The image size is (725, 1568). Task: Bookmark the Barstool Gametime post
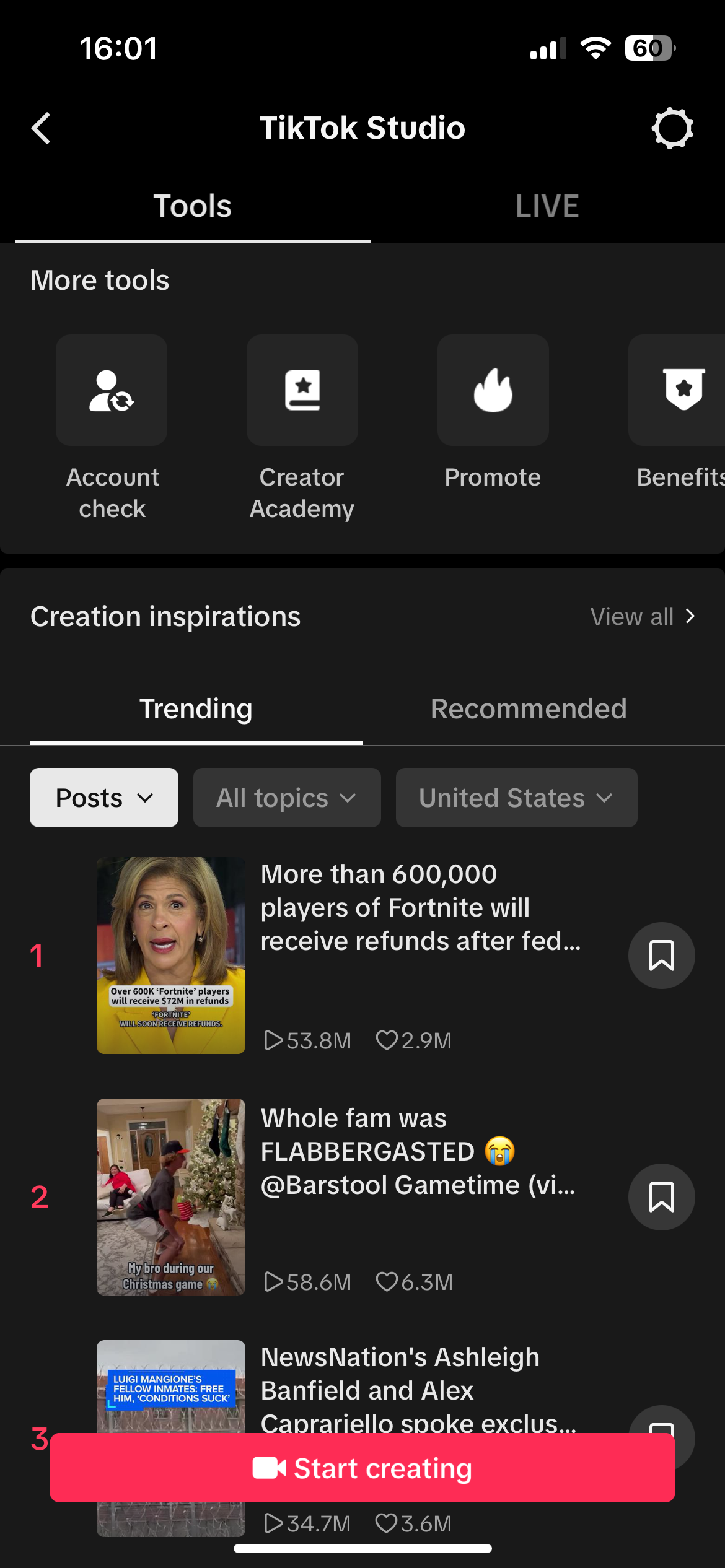tap(661, 1197)
